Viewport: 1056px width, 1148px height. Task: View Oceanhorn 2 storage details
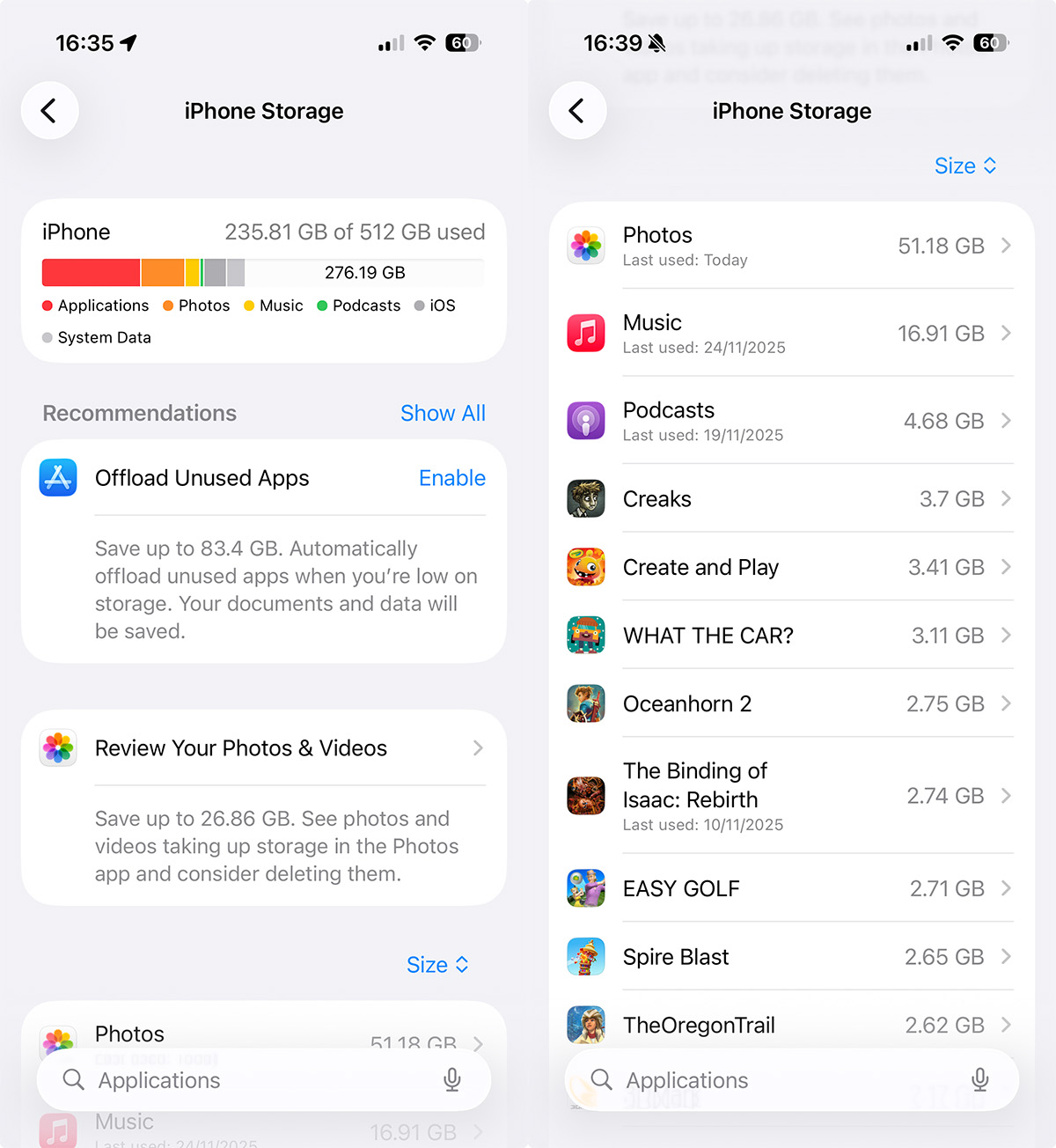[x=790, y=704]
